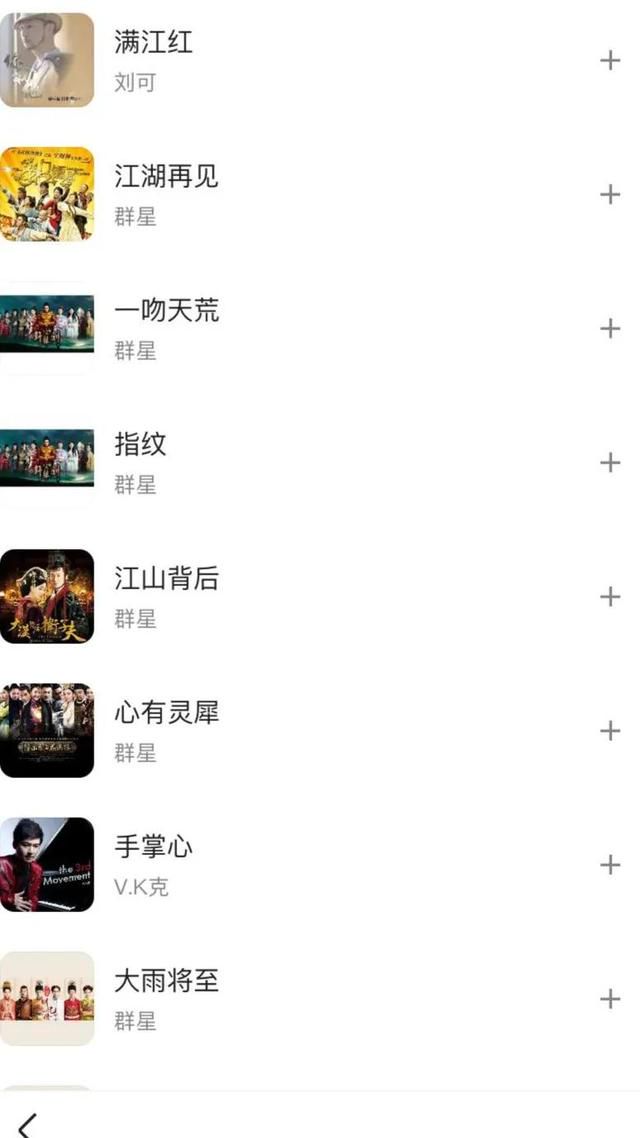
Task: Add 一吻天荒 using its plus icon
Action: pos(610,329)
